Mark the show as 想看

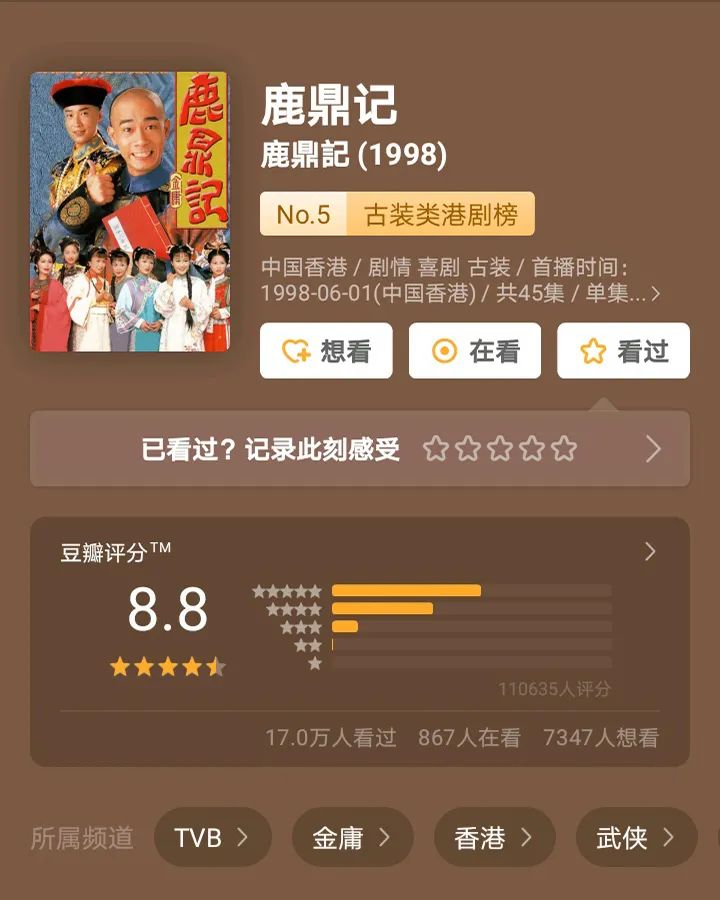pyautogui.click(x=326, y=351)
